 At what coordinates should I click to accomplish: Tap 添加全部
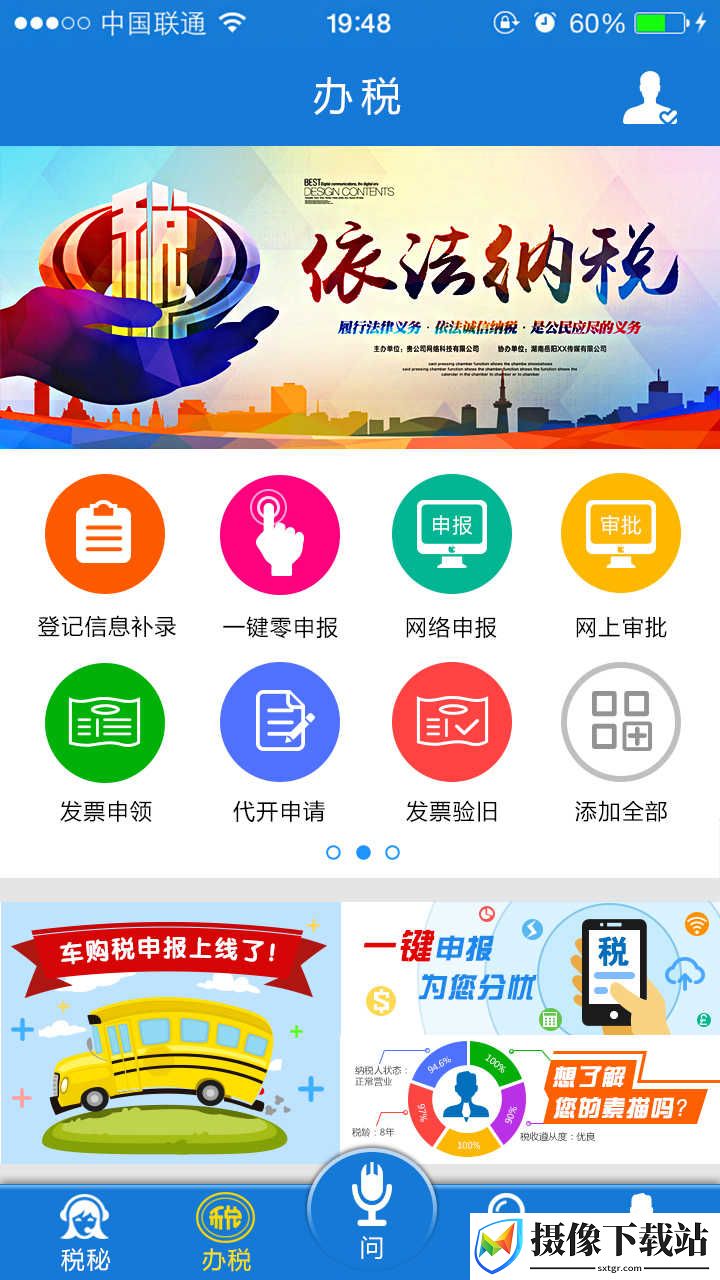coord(621,743)
